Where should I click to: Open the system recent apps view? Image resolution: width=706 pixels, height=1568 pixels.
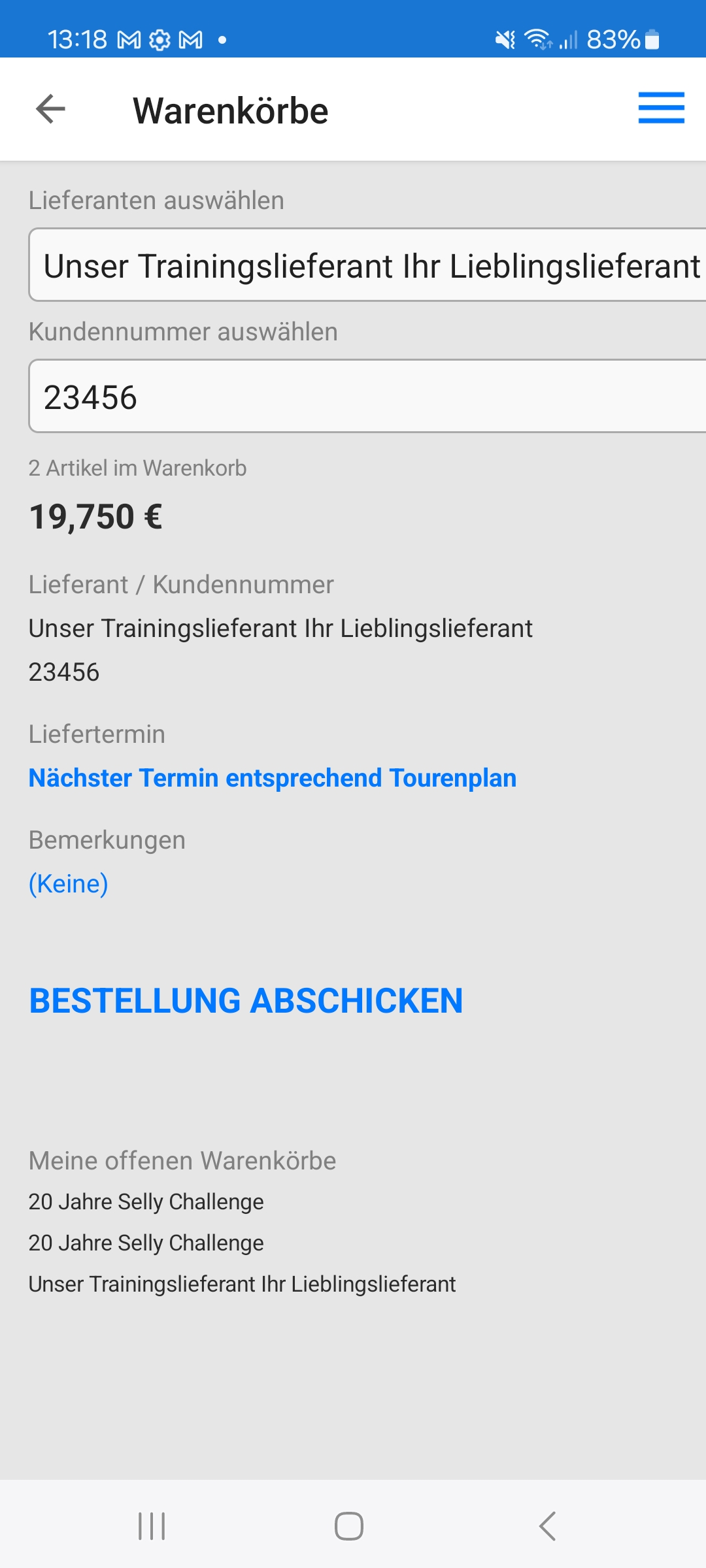(x=152, y=1526)
